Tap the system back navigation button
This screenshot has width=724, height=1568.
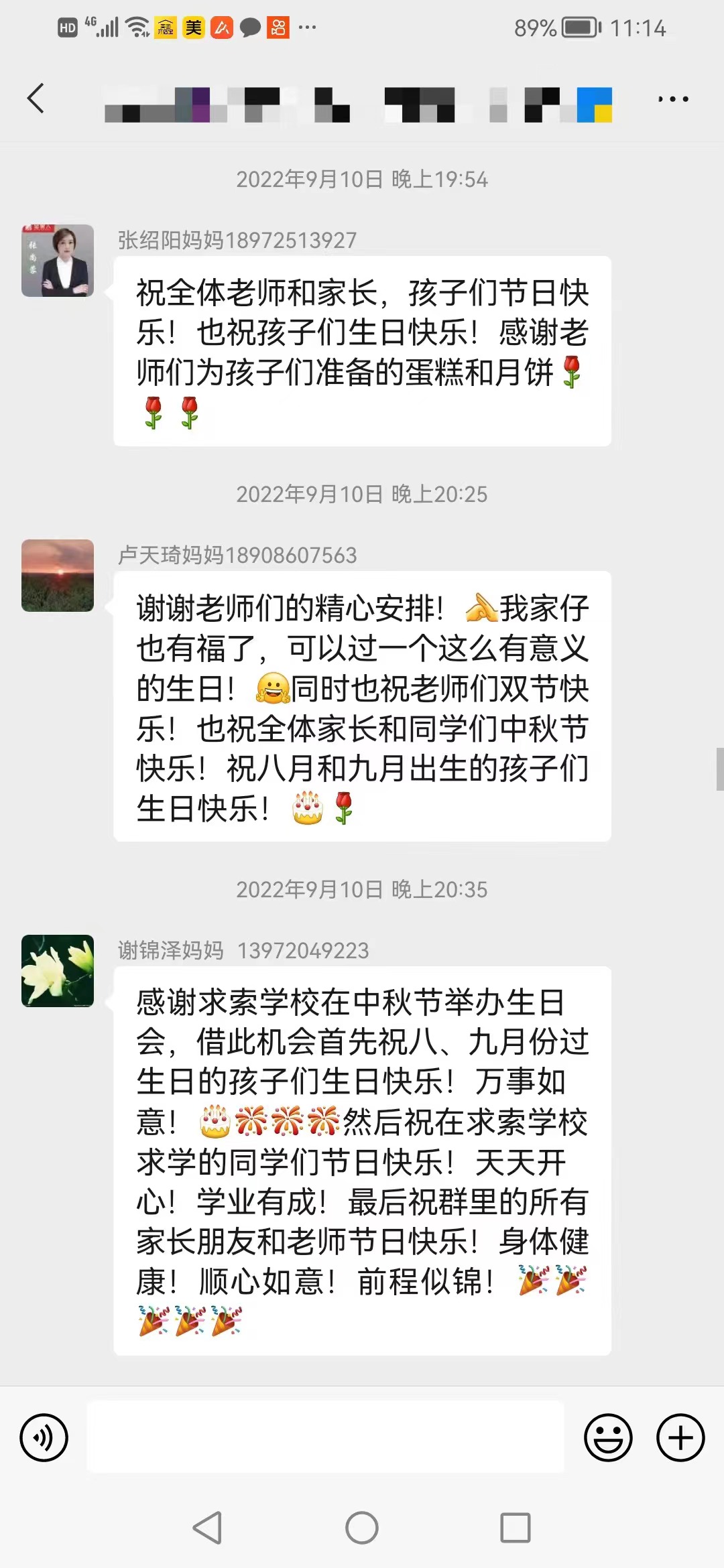207,1528
